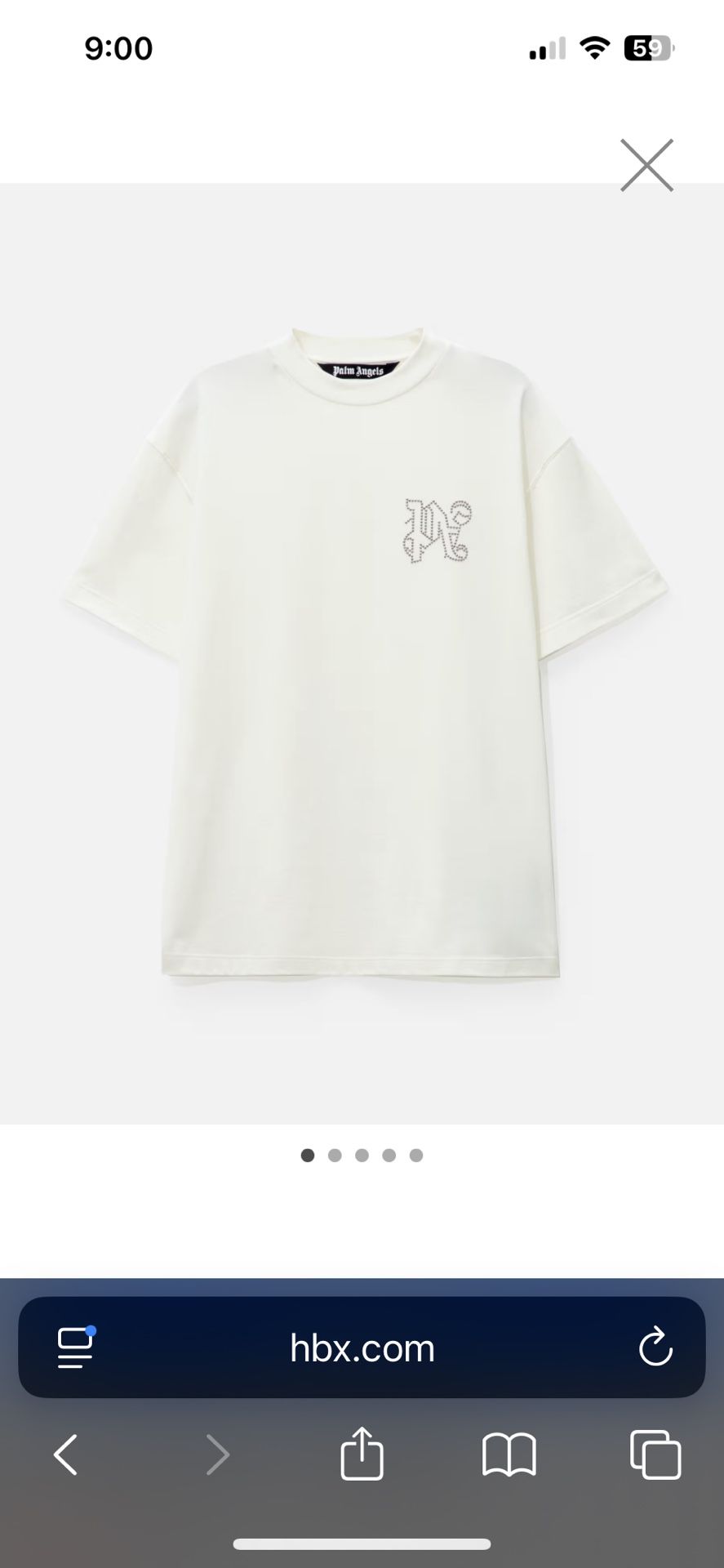Navigate forward to the next page

click(217, 1454)
